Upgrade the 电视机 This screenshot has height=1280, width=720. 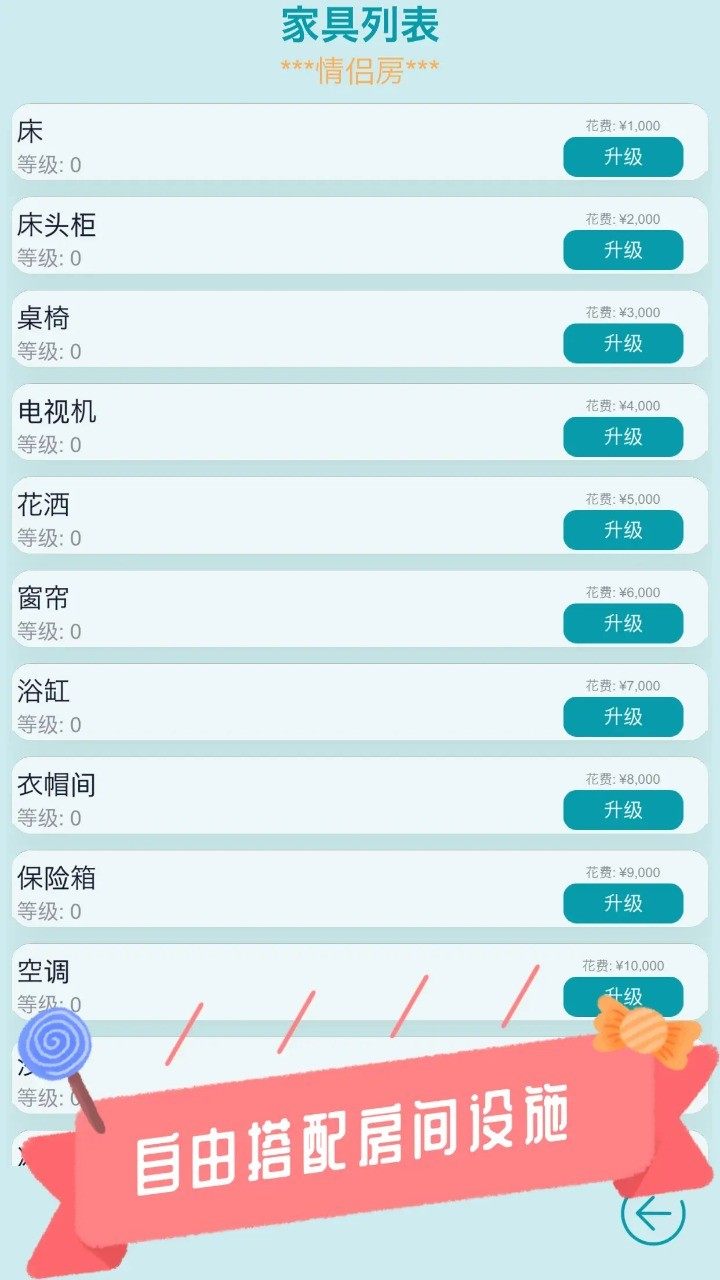[x=623, y=437]
